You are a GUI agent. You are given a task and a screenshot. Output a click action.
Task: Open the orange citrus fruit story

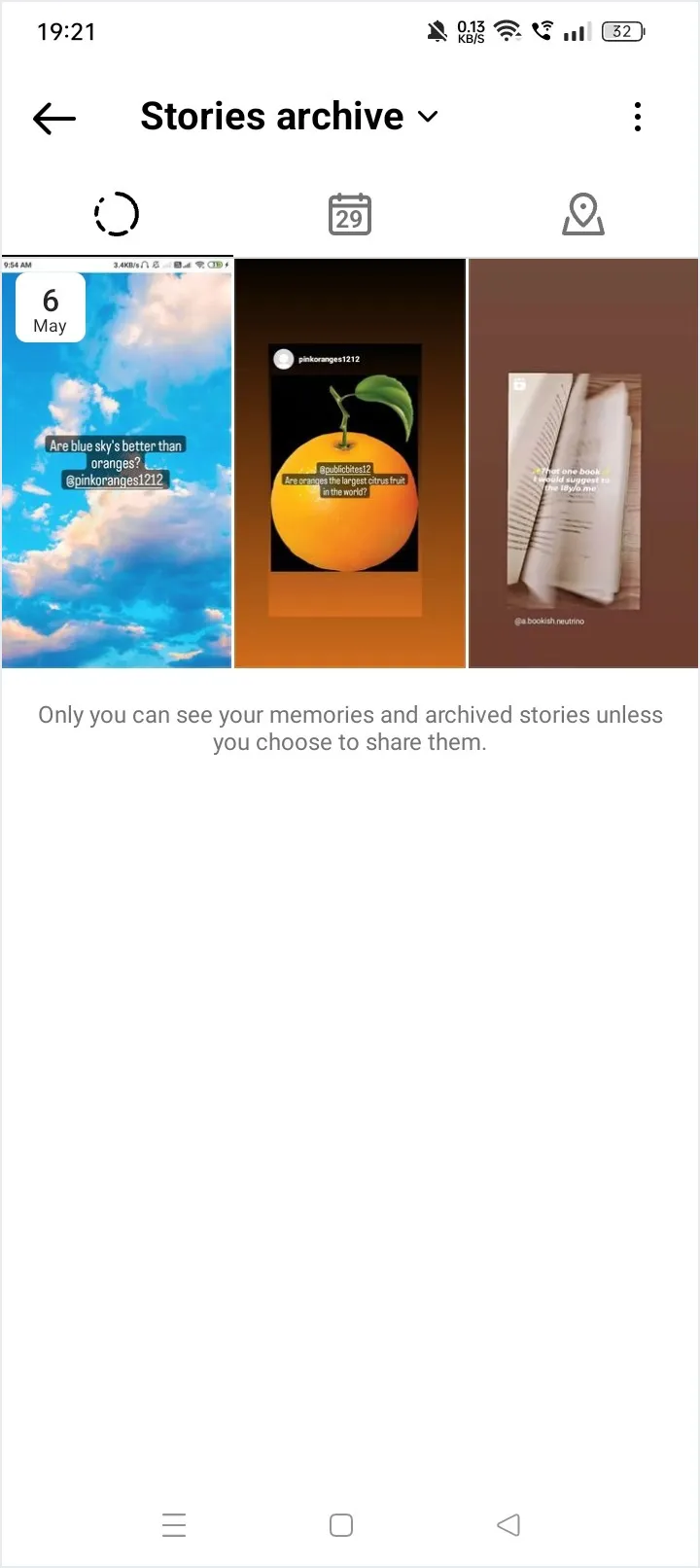click(350, 463)
